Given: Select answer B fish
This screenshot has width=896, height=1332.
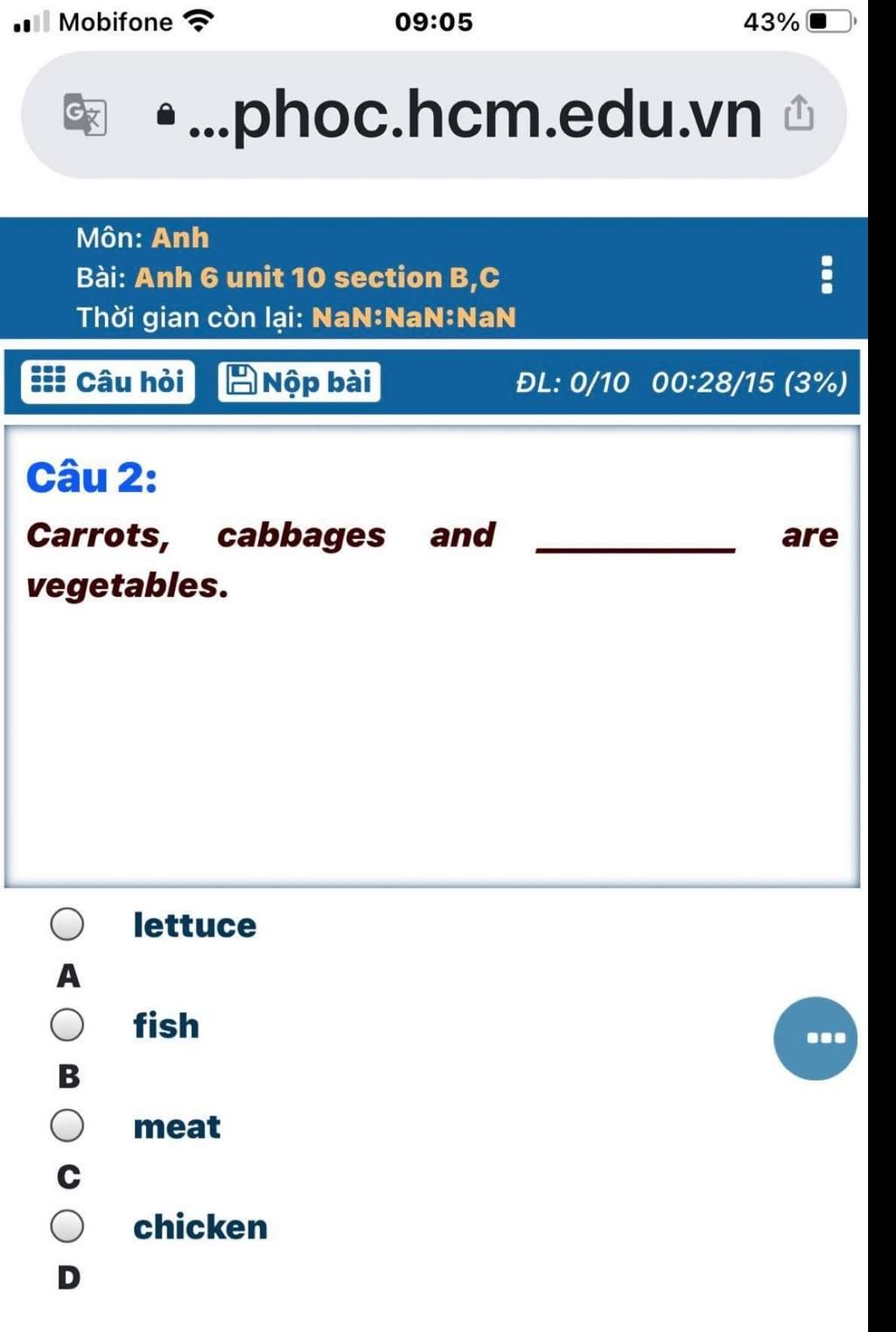Looking at the screenshot, I should [x=67, y=1025].
